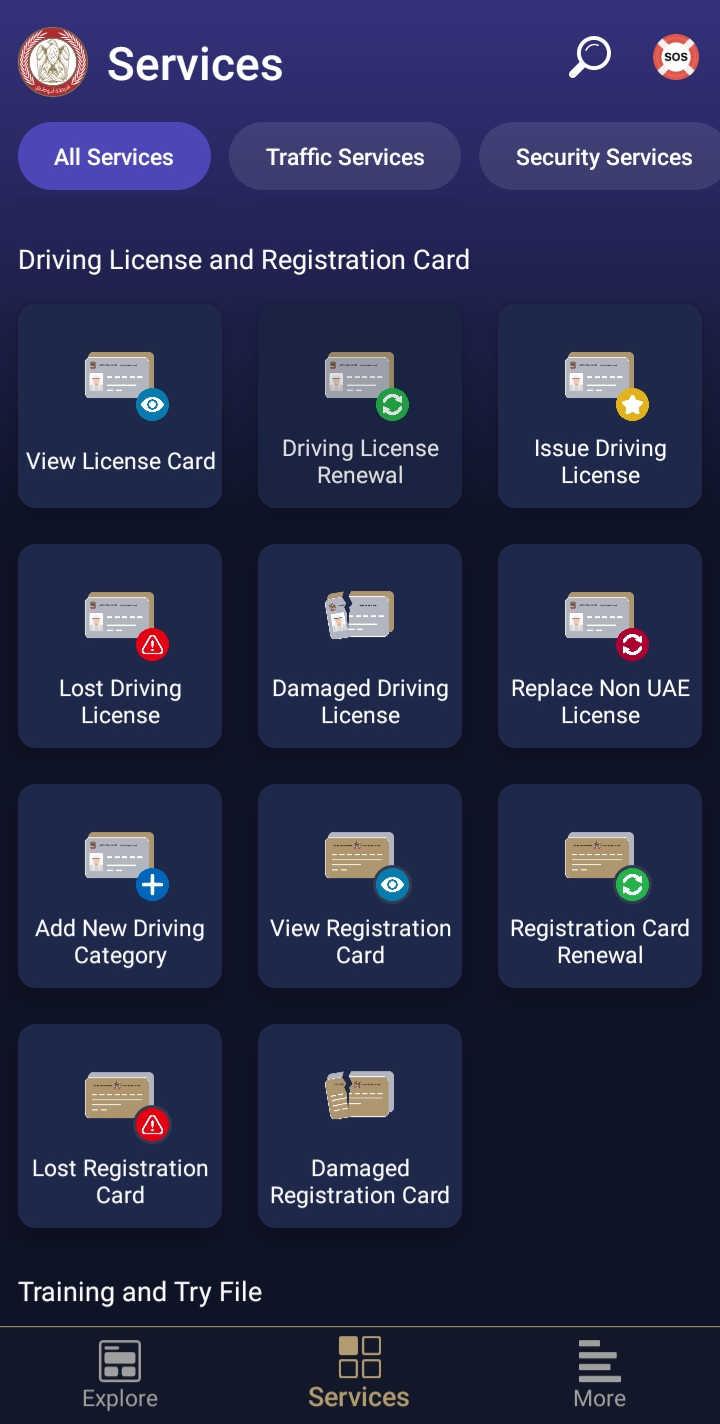Open Damaged Driving License service

360,646
